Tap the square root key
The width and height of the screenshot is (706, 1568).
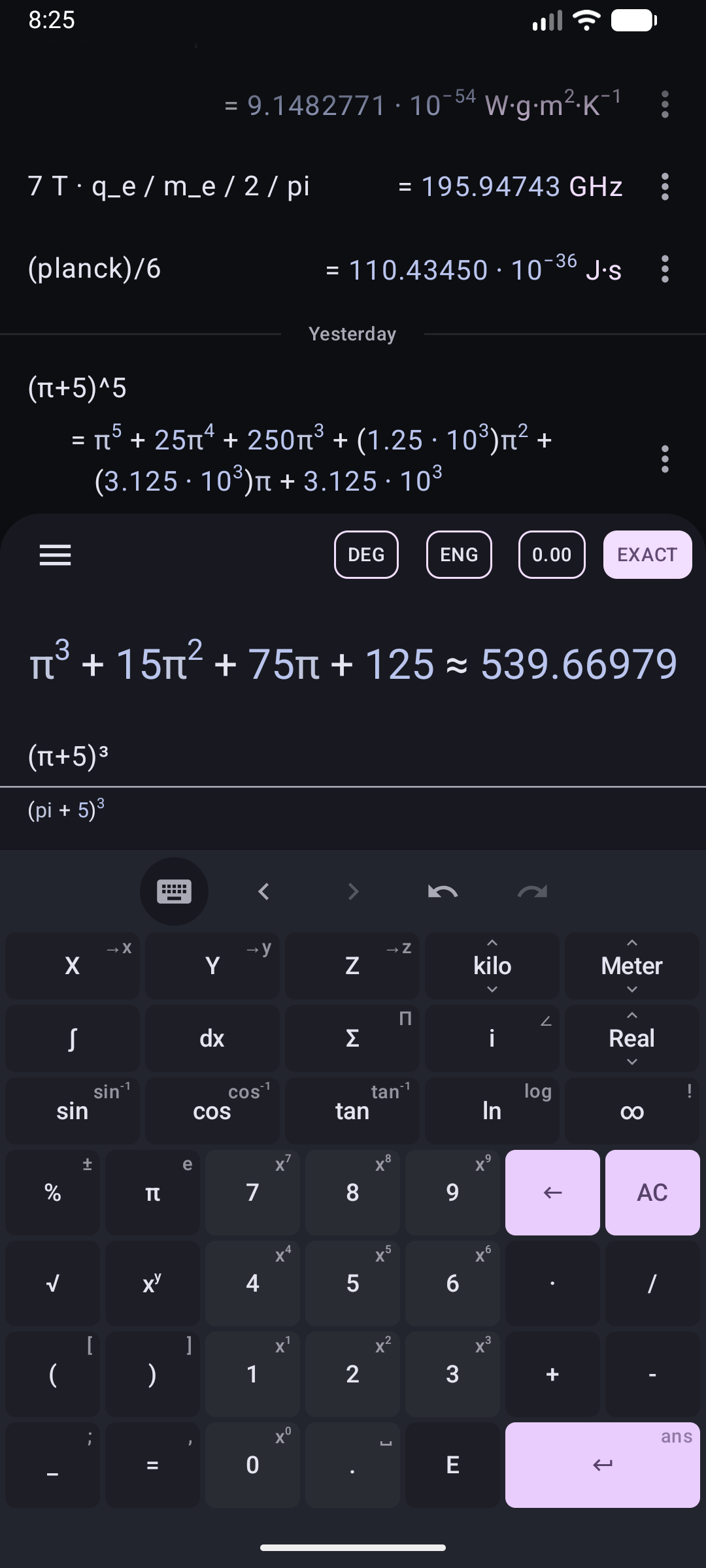coord(52,1284)
